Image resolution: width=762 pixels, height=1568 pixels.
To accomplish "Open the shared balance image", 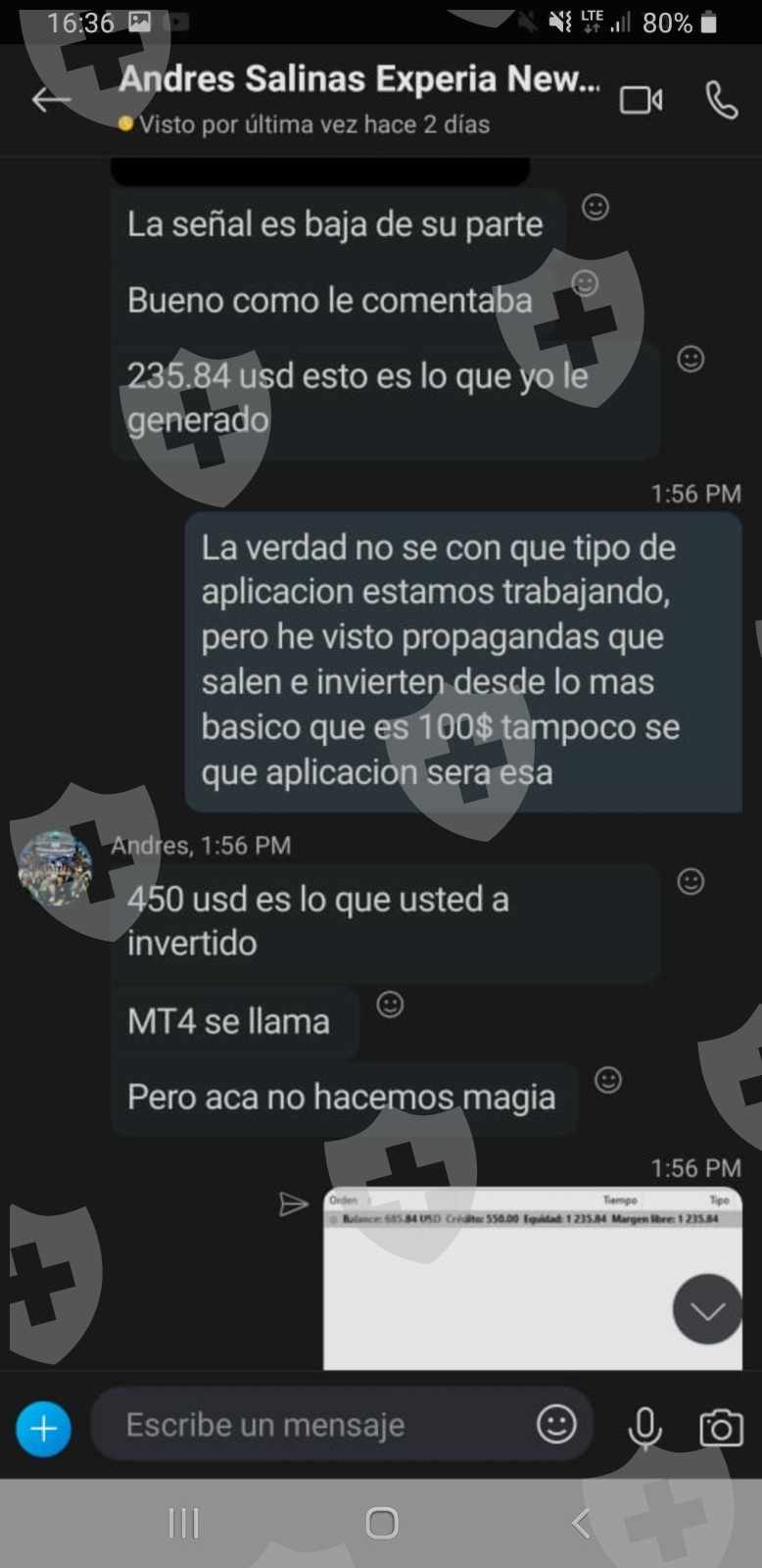I will [x=533, y=1279].
